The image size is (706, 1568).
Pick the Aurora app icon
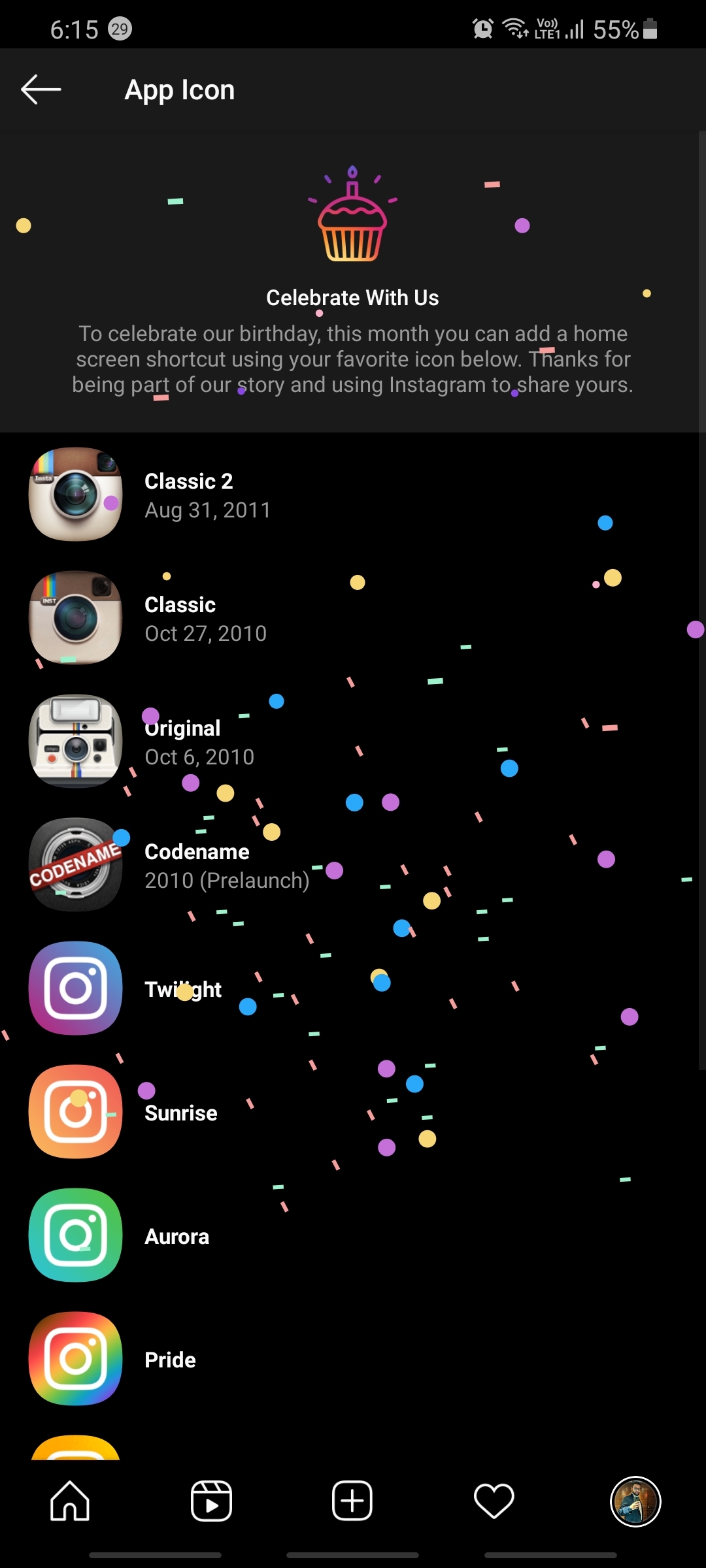(76, 1235)
